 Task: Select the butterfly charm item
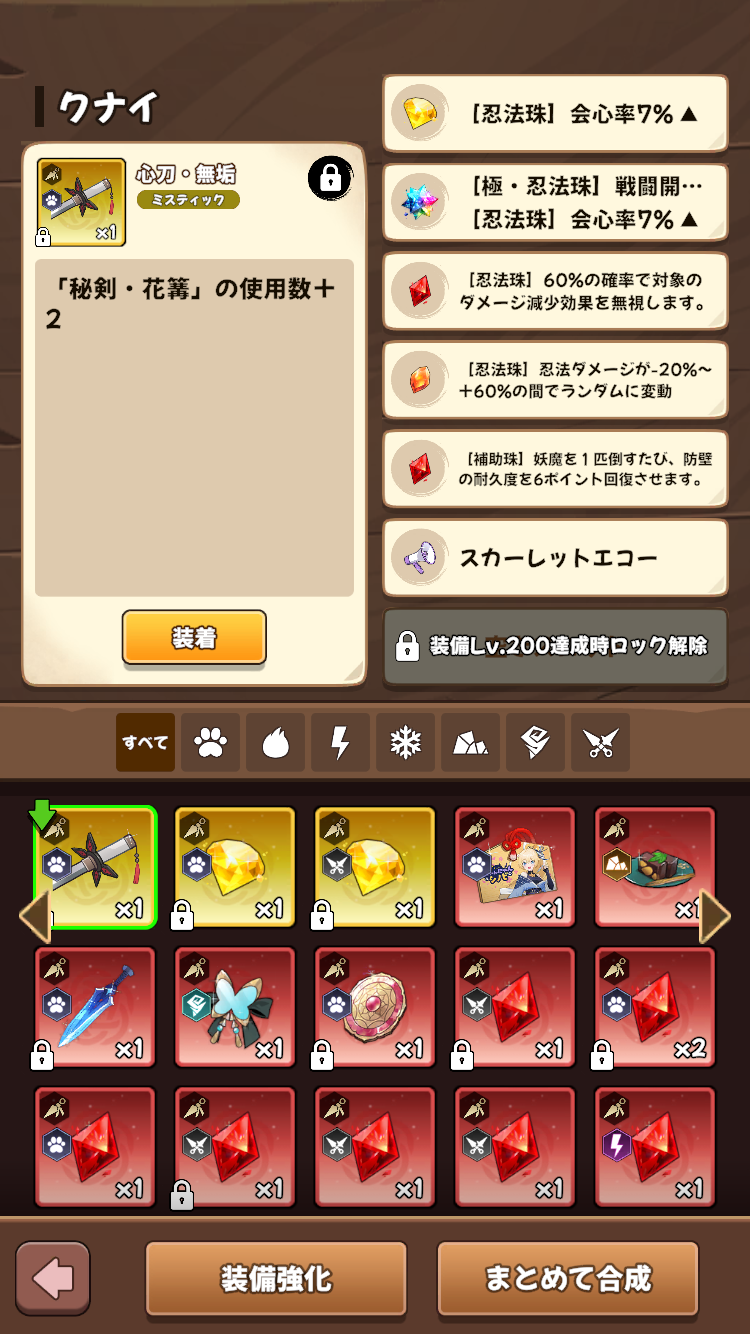tap(235, 1007)
